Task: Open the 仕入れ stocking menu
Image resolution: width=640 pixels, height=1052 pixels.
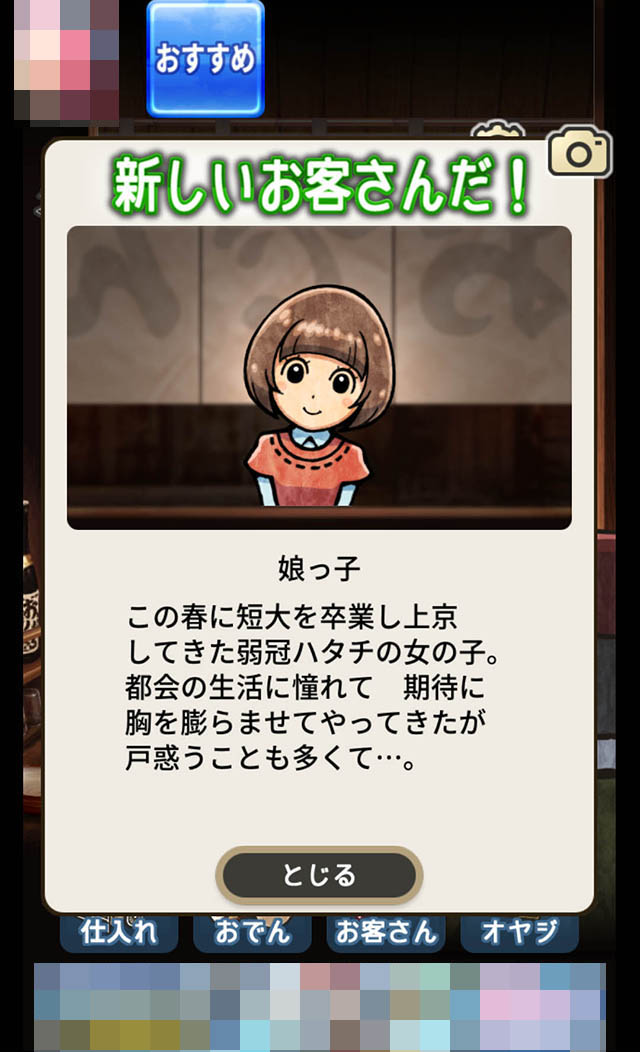Action: pyautogui.click(x=119, y=933)
